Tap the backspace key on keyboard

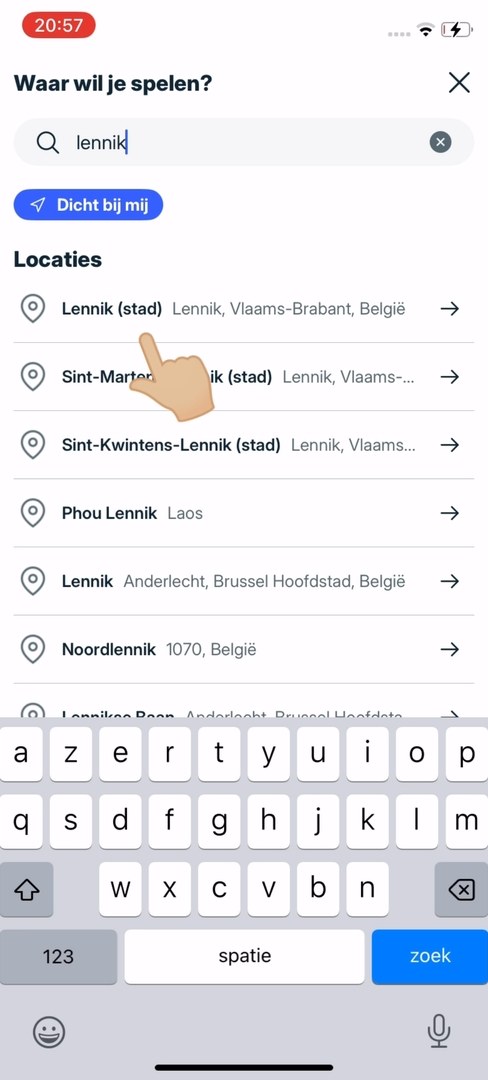click(461, 890)
